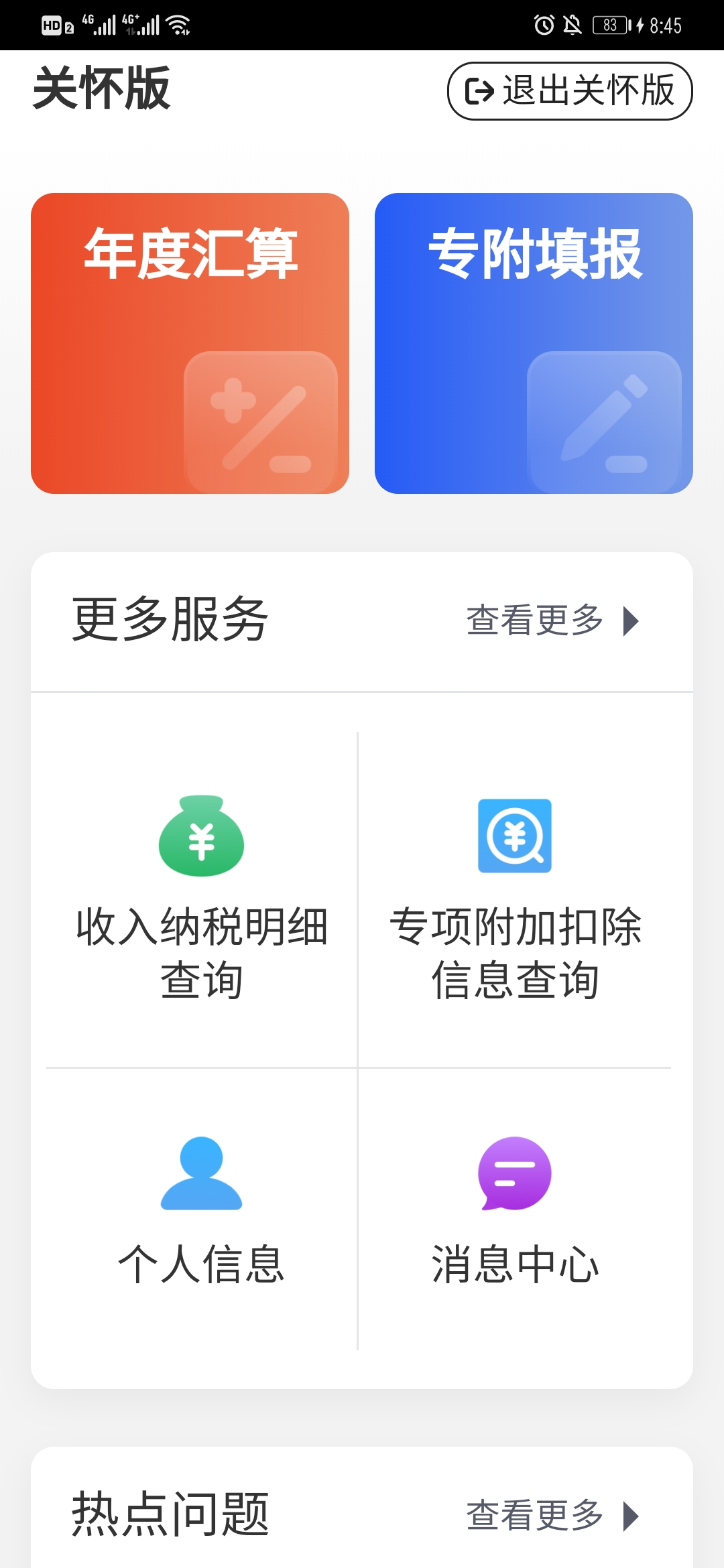This screenshot has height=1568, width=724.
Task: View more under 更多服务
Action: [552, 620]
